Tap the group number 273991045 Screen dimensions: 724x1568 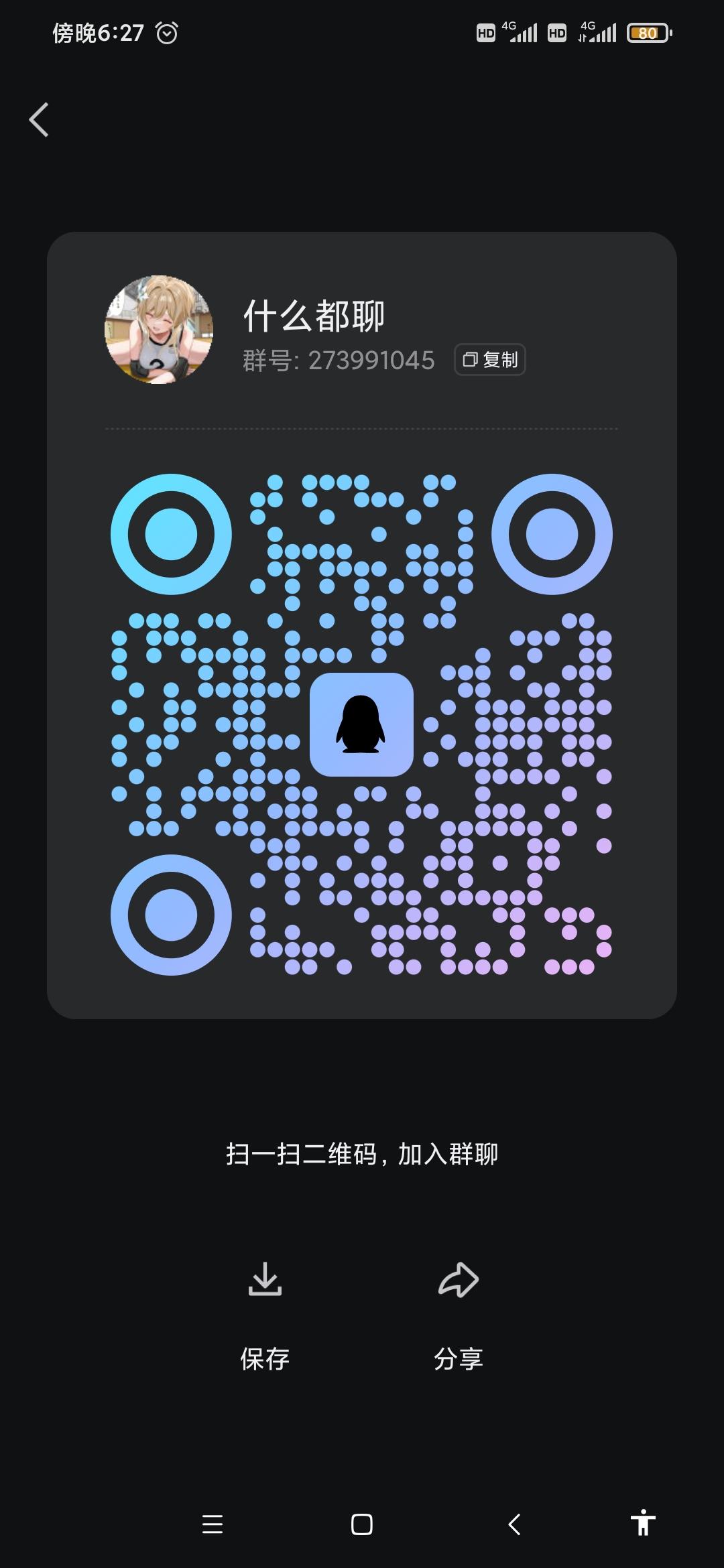[x=372, y=360]
